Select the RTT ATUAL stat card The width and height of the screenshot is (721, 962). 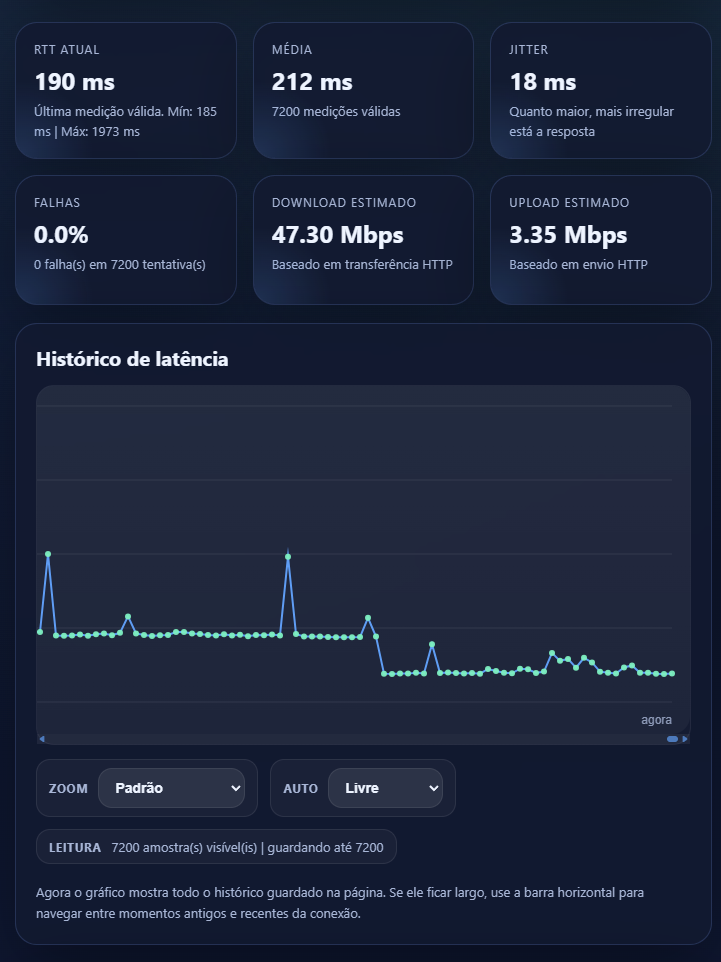point(125,90)
